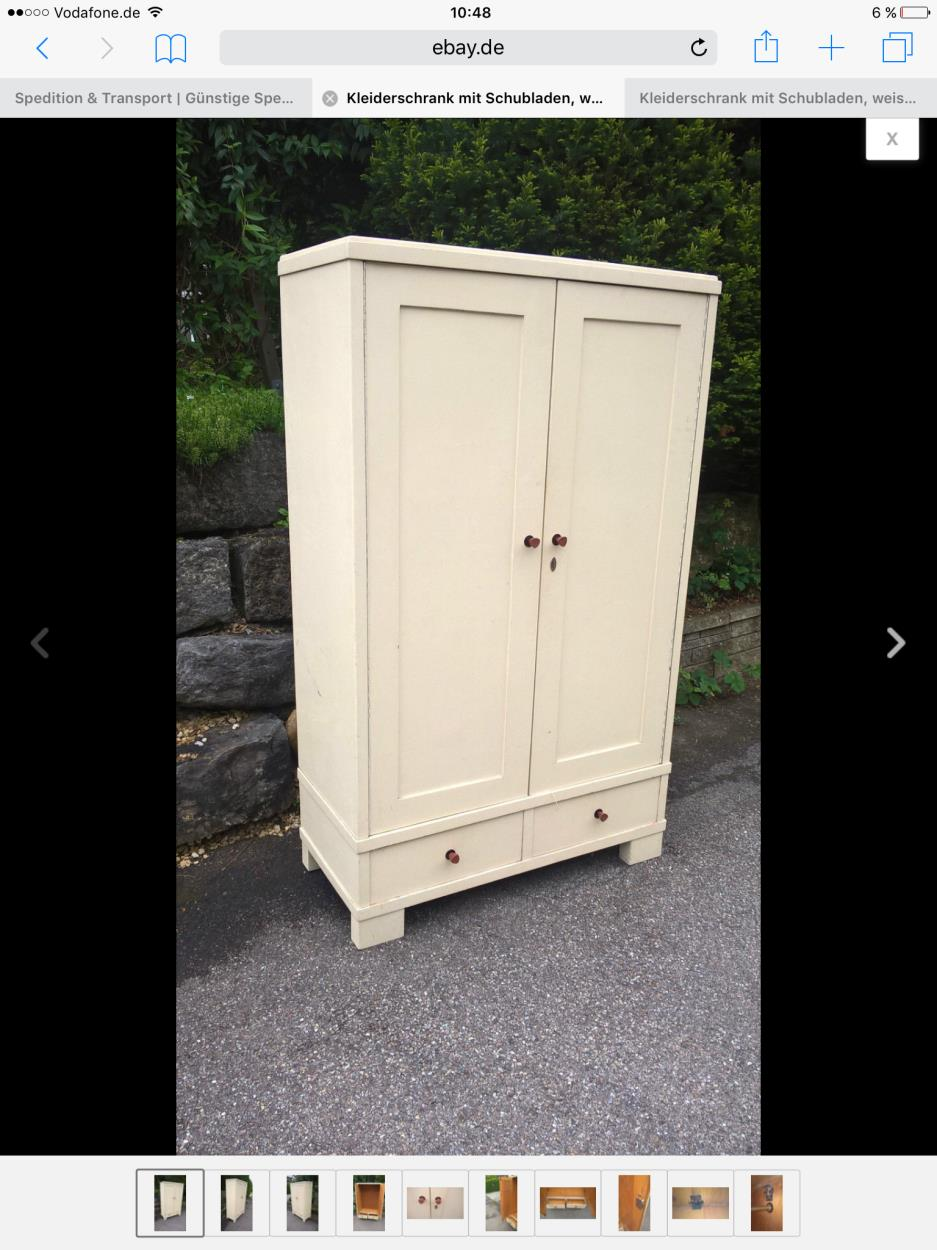Reload the ebay.de page
The width and height of the screenshot is (937, 1250).
[699, 48]
